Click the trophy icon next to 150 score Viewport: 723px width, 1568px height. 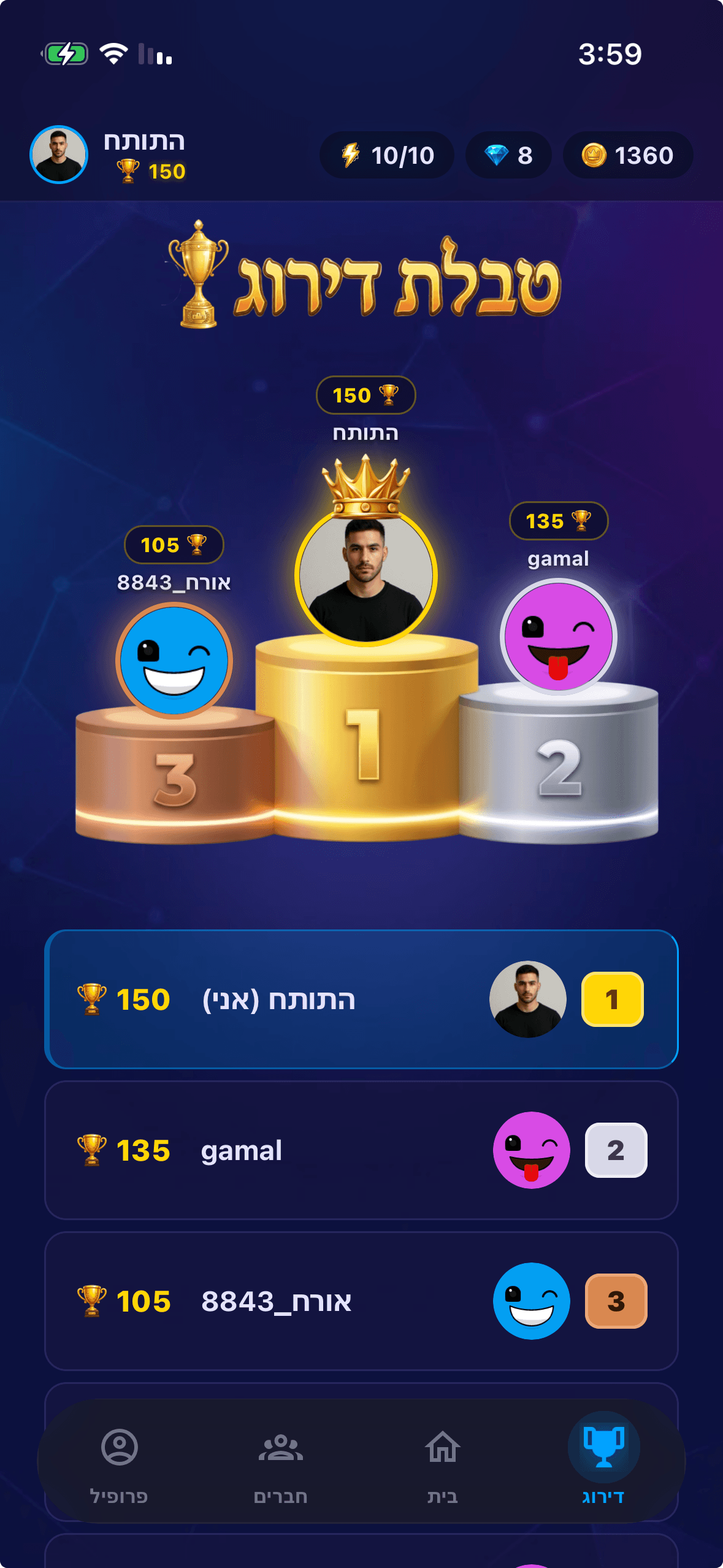pos(129,170)
